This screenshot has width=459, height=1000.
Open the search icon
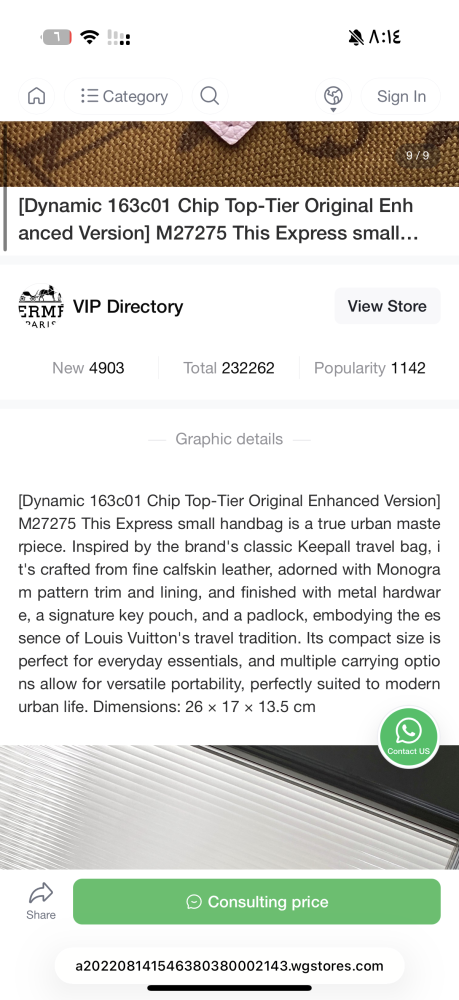(x=210, y=96)
